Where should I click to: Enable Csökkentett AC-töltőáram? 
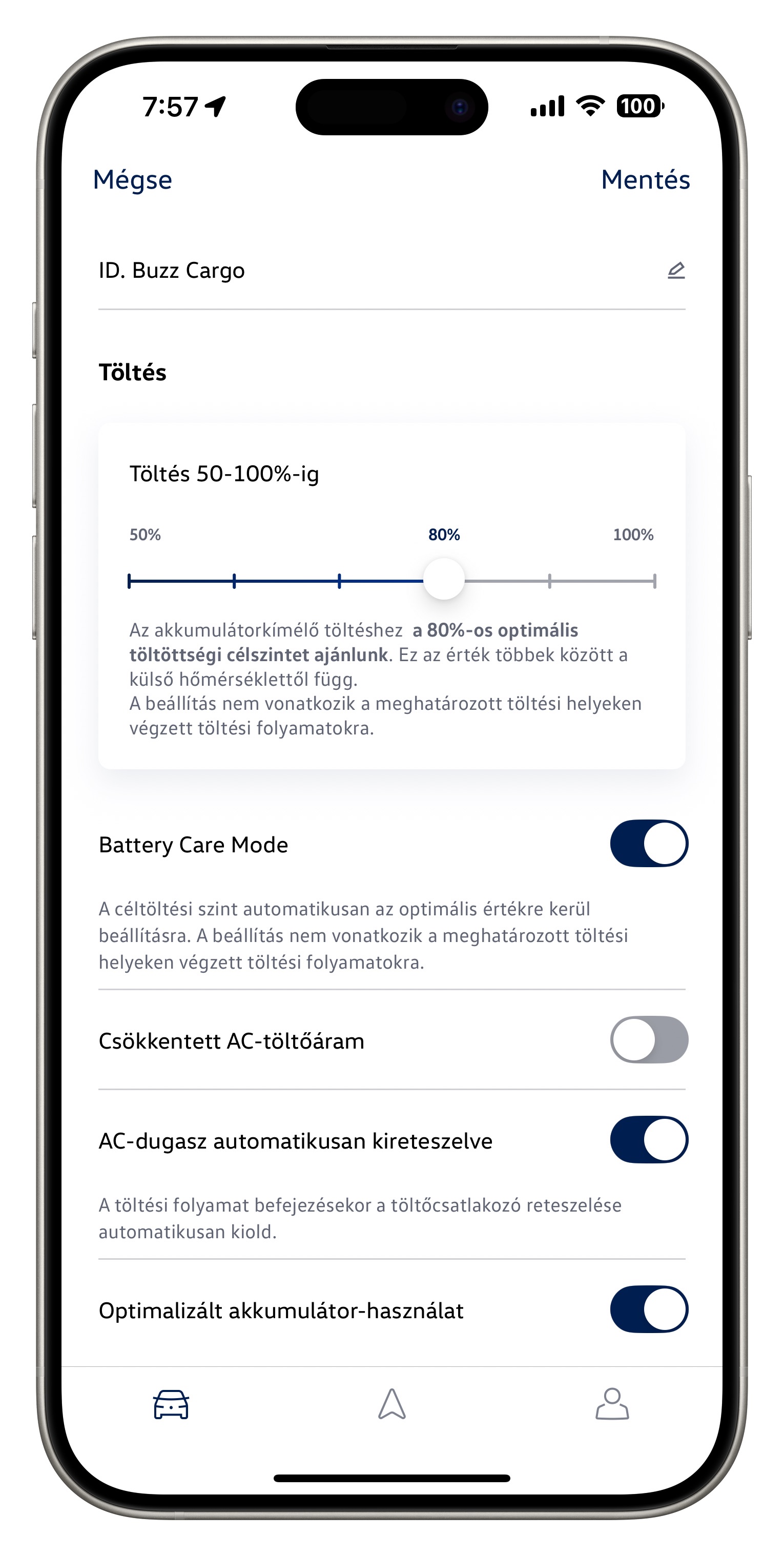649,1039
